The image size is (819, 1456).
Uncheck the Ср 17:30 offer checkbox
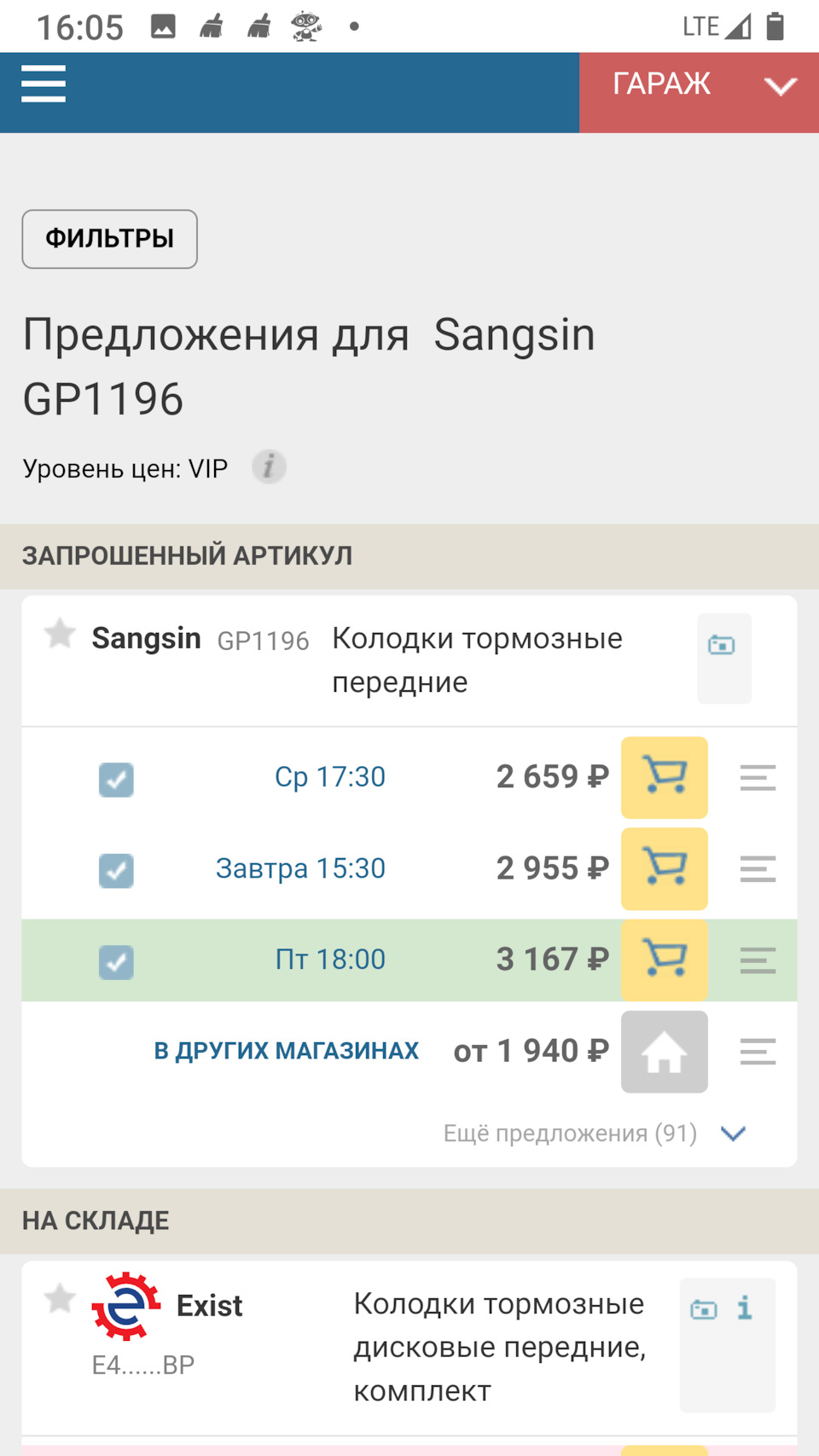(x=116, y=779)
